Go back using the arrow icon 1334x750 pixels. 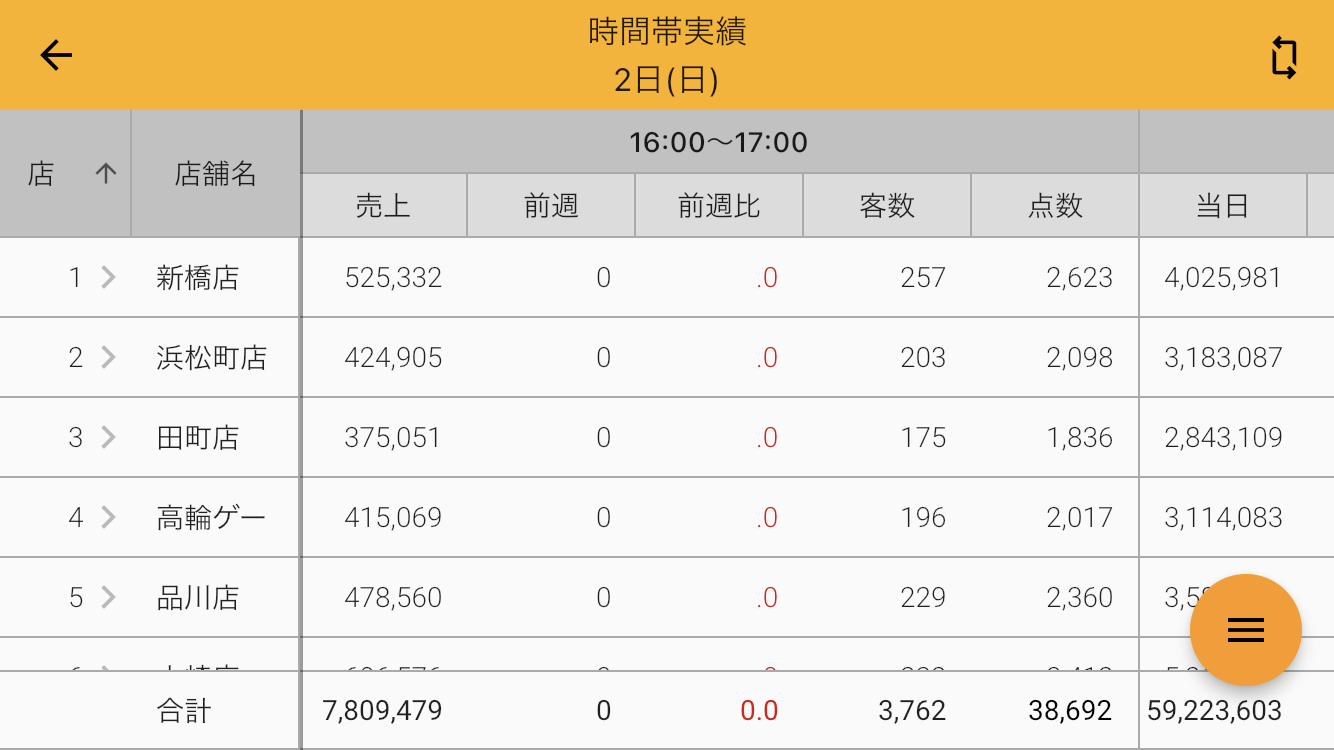[x=56, y=55]
